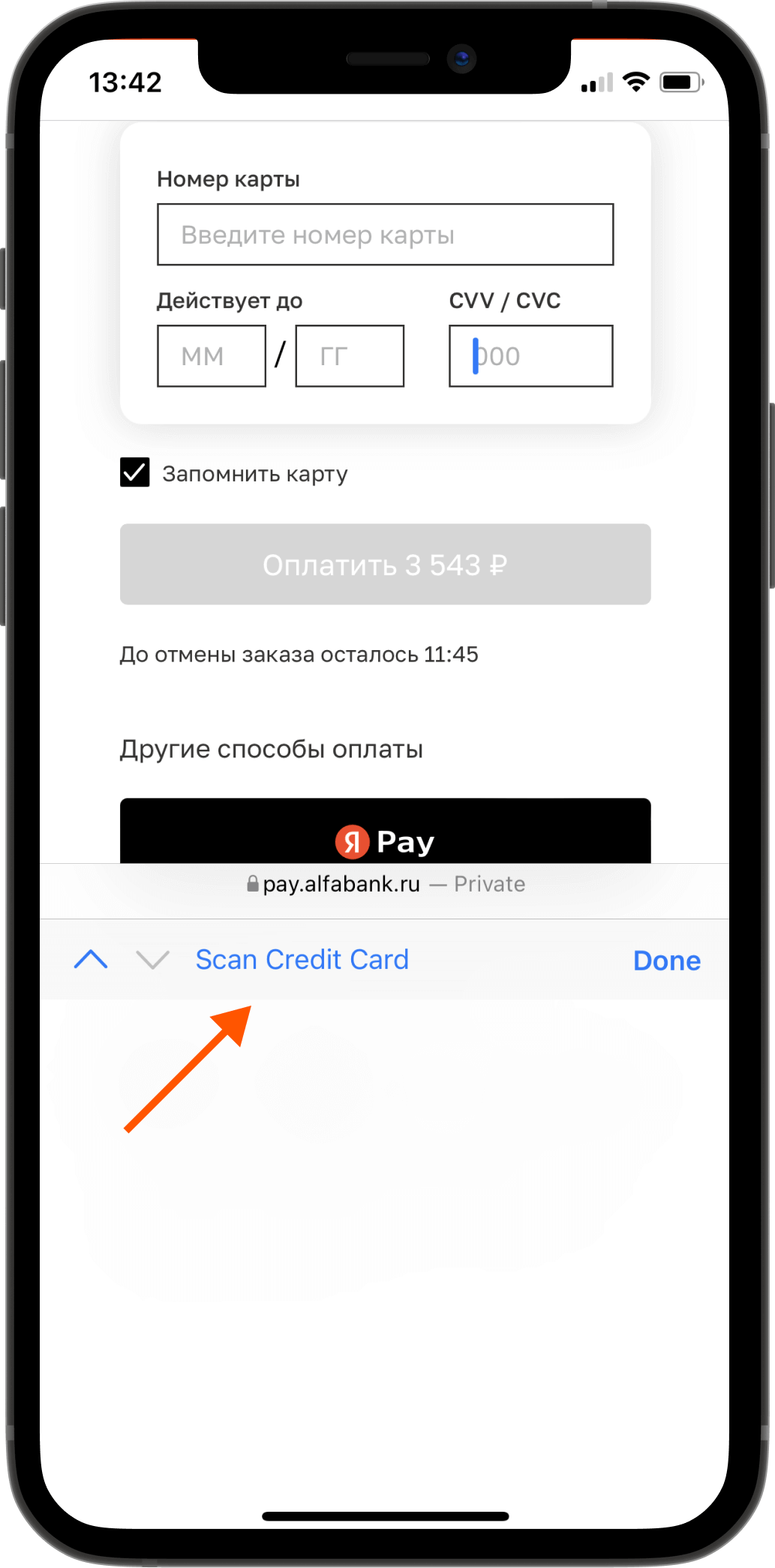Tap the card number input field
Screen dimensions: 775x1568
tap(385, 235)
